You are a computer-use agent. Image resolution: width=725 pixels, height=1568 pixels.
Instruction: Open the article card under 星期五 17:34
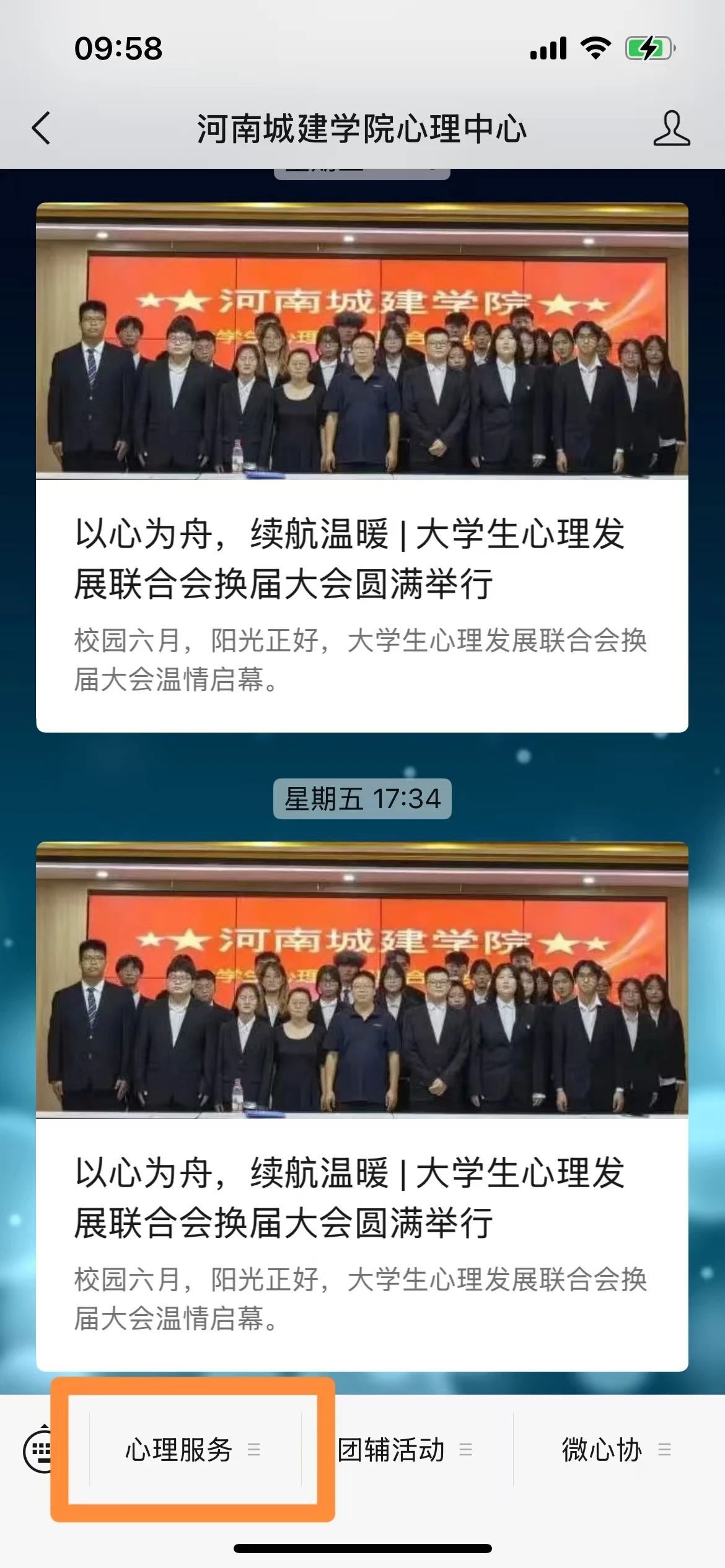click(362, 1105)
